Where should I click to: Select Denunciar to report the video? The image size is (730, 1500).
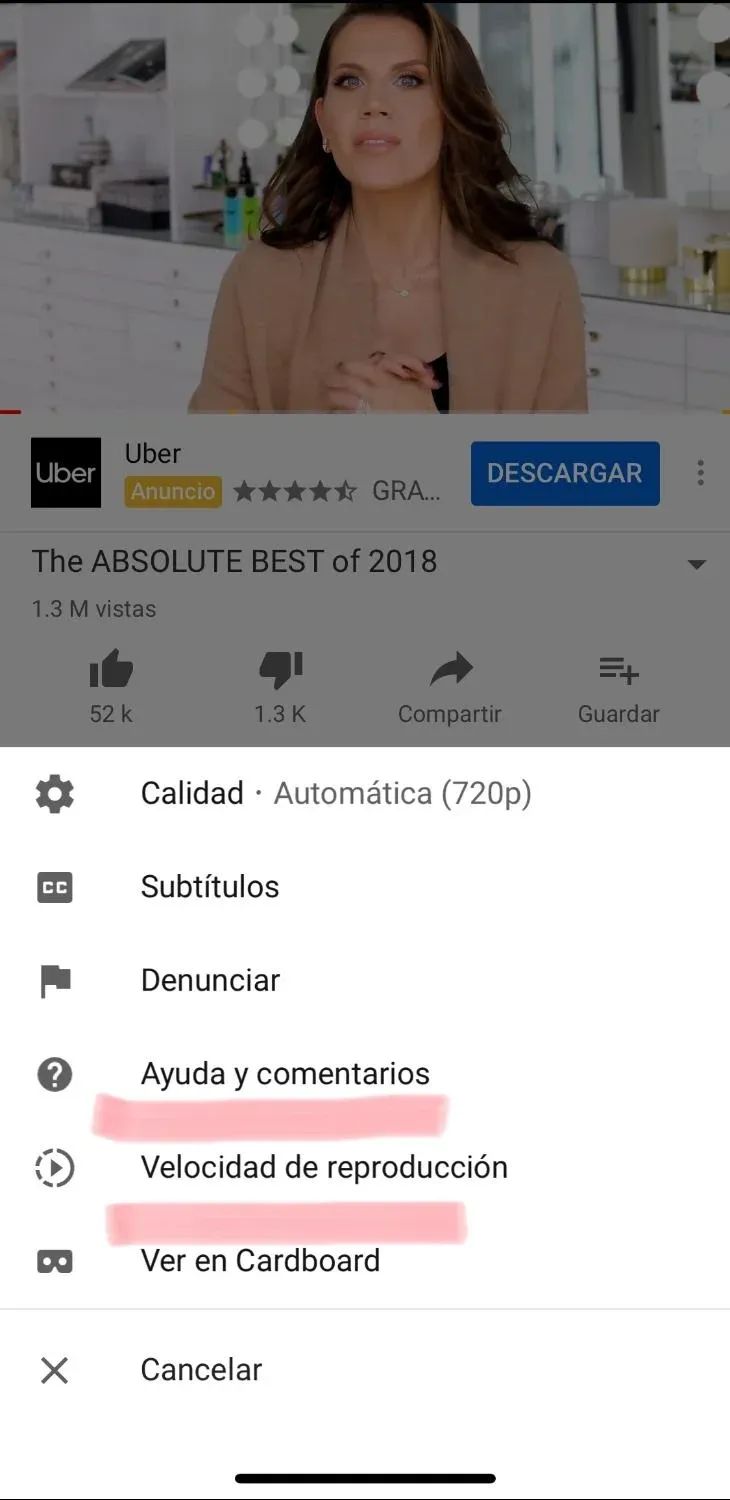[x=210, y=980]
